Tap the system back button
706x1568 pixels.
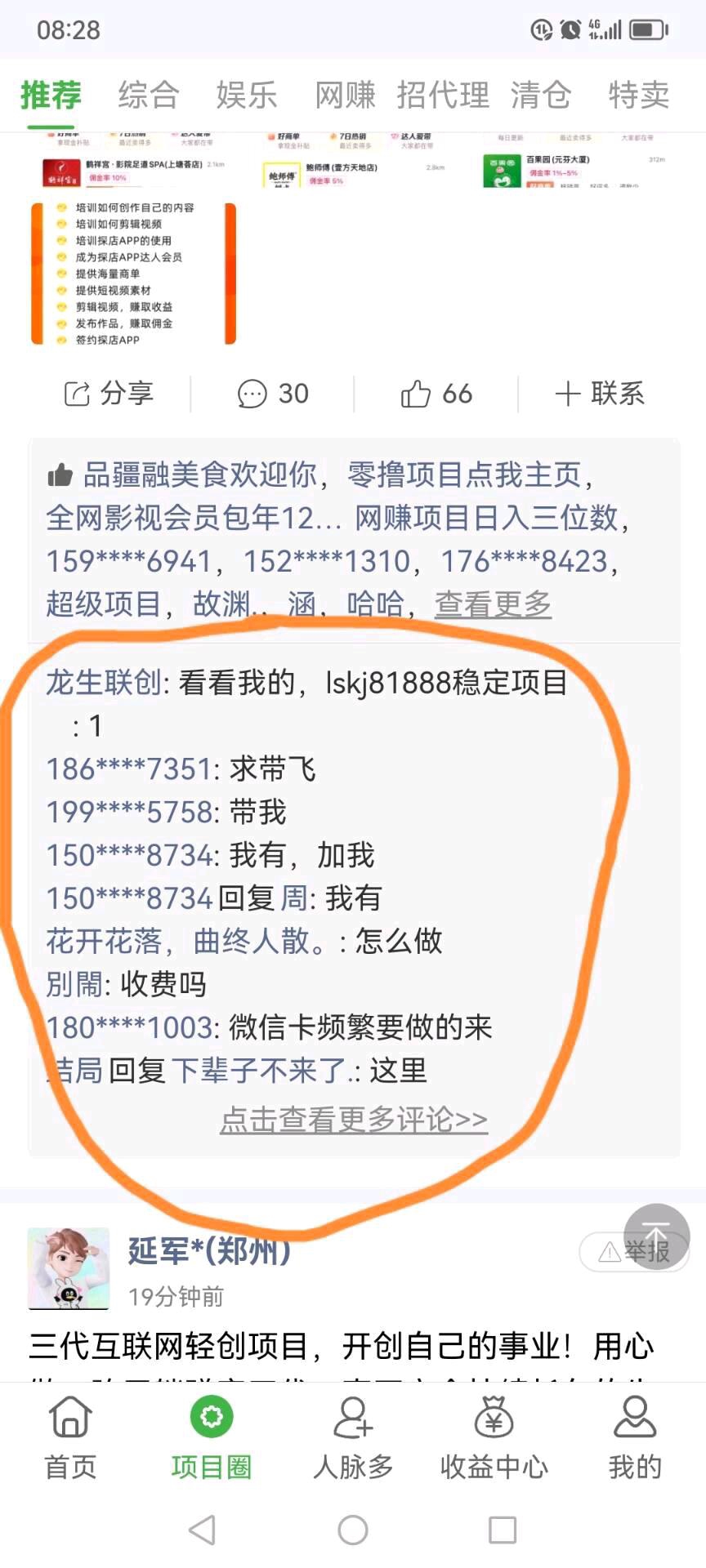(202, 1530)
